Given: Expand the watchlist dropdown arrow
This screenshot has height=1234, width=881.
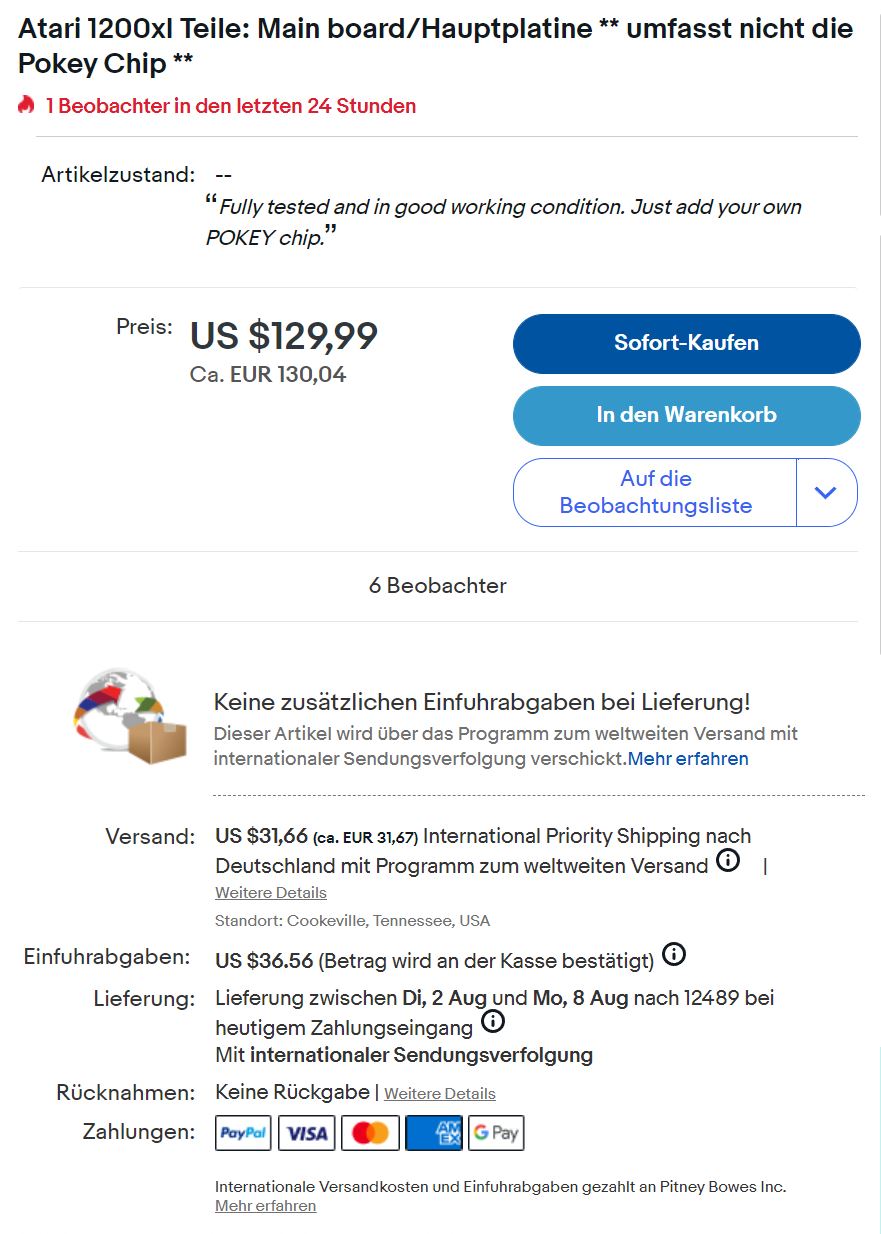Looking at the screenshot, I should (x=826, y=492).
